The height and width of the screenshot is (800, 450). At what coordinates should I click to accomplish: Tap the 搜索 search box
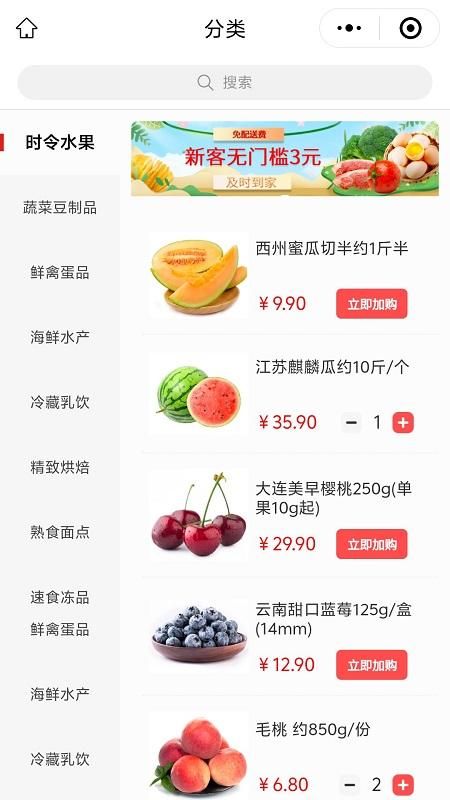[225, 82]
